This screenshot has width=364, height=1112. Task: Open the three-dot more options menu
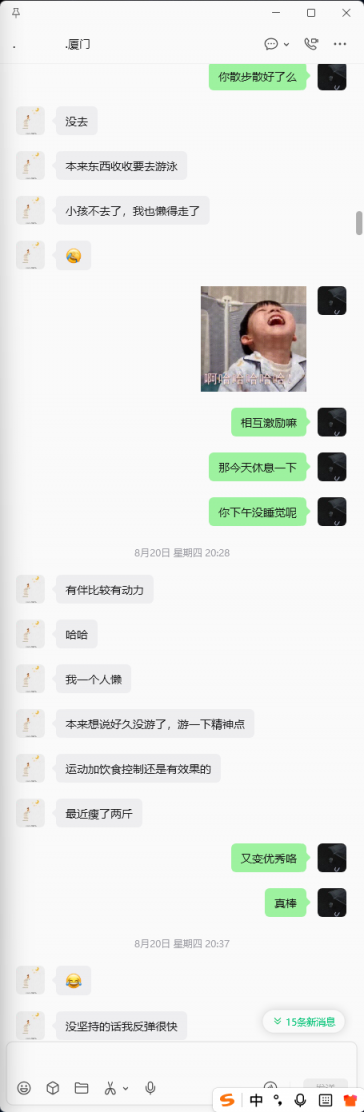click(x=341, y=44)
